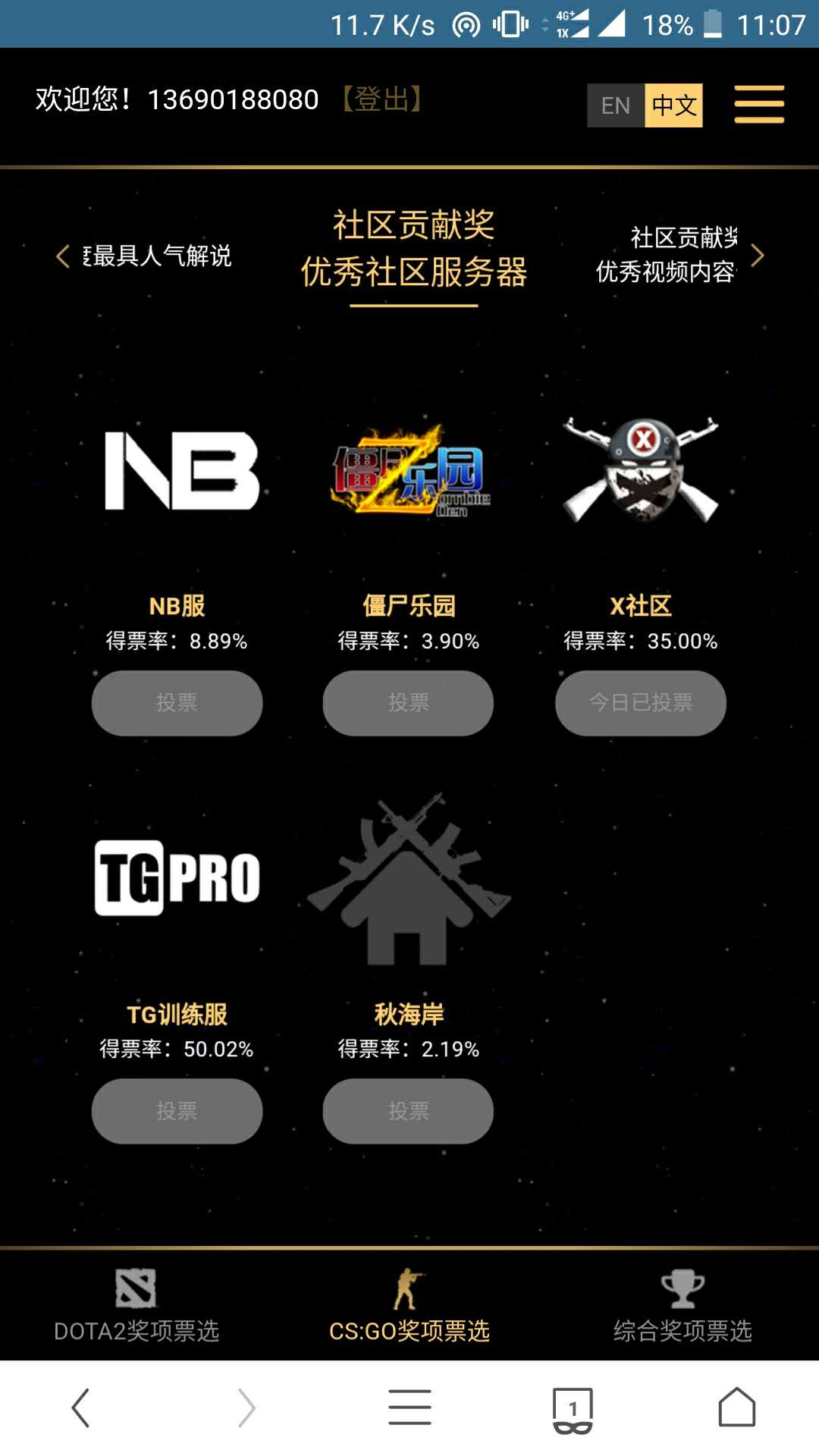Tap the grayed 今日已投票 button under X社区
This screenshot has width=819, height=1456.
(641, 703)
